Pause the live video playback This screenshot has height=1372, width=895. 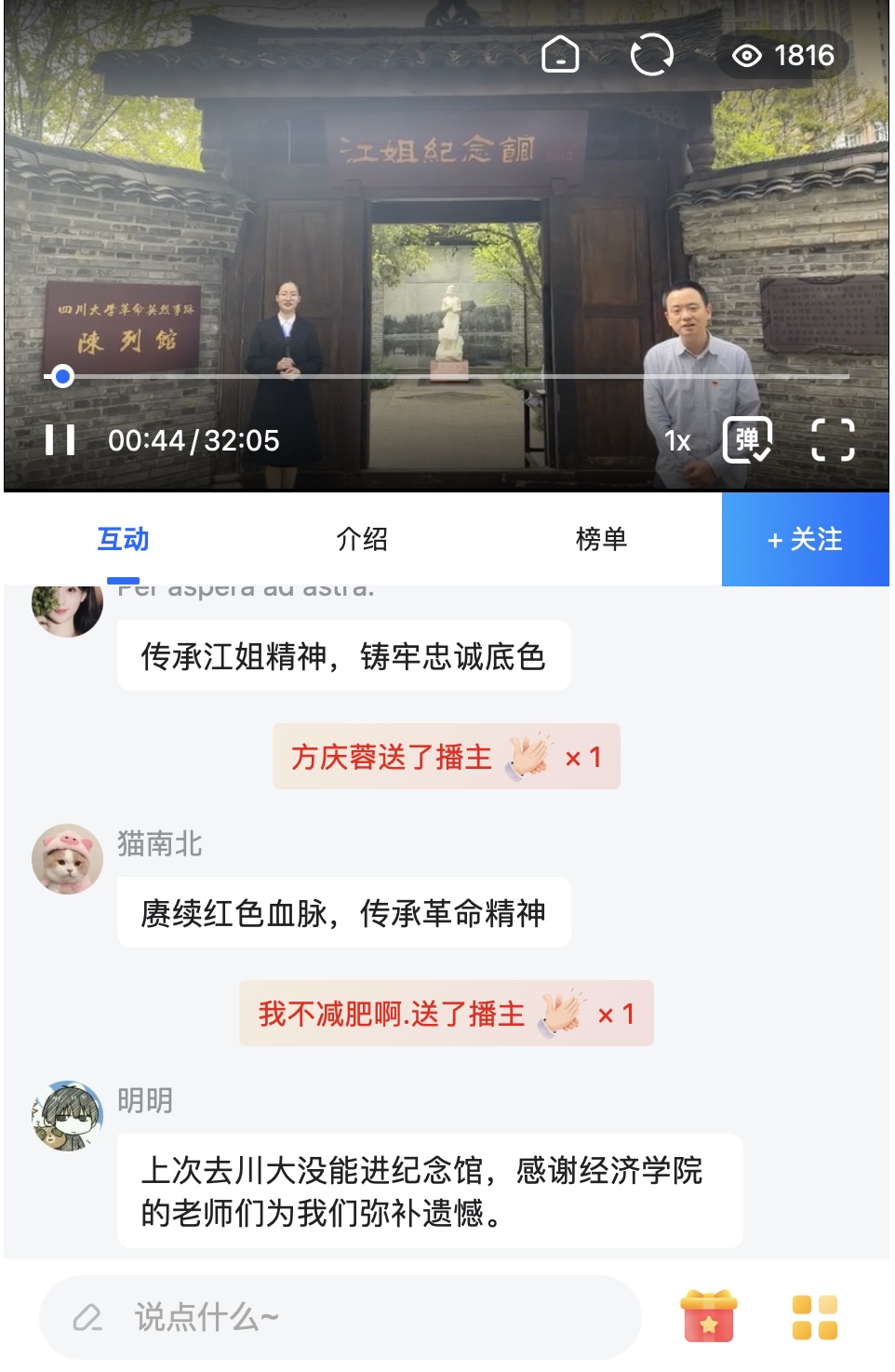coord(60,440)
